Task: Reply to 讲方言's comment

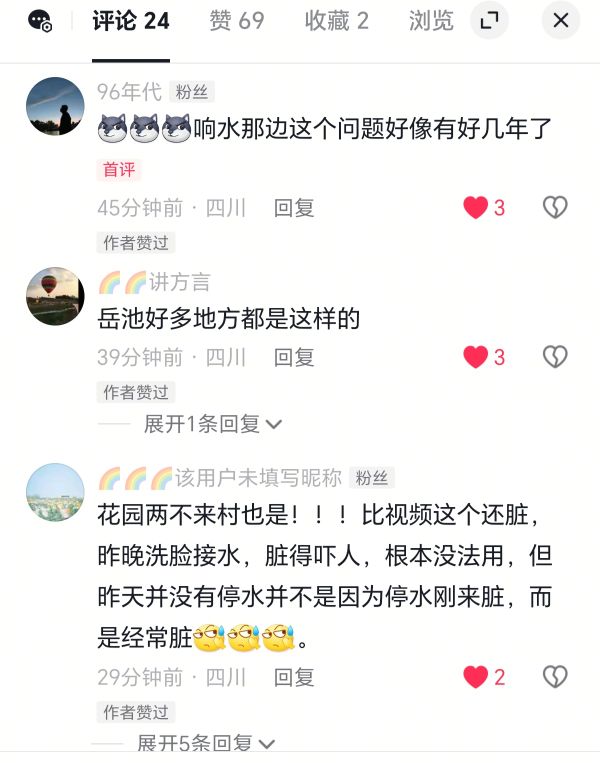Action: [294, 357]
